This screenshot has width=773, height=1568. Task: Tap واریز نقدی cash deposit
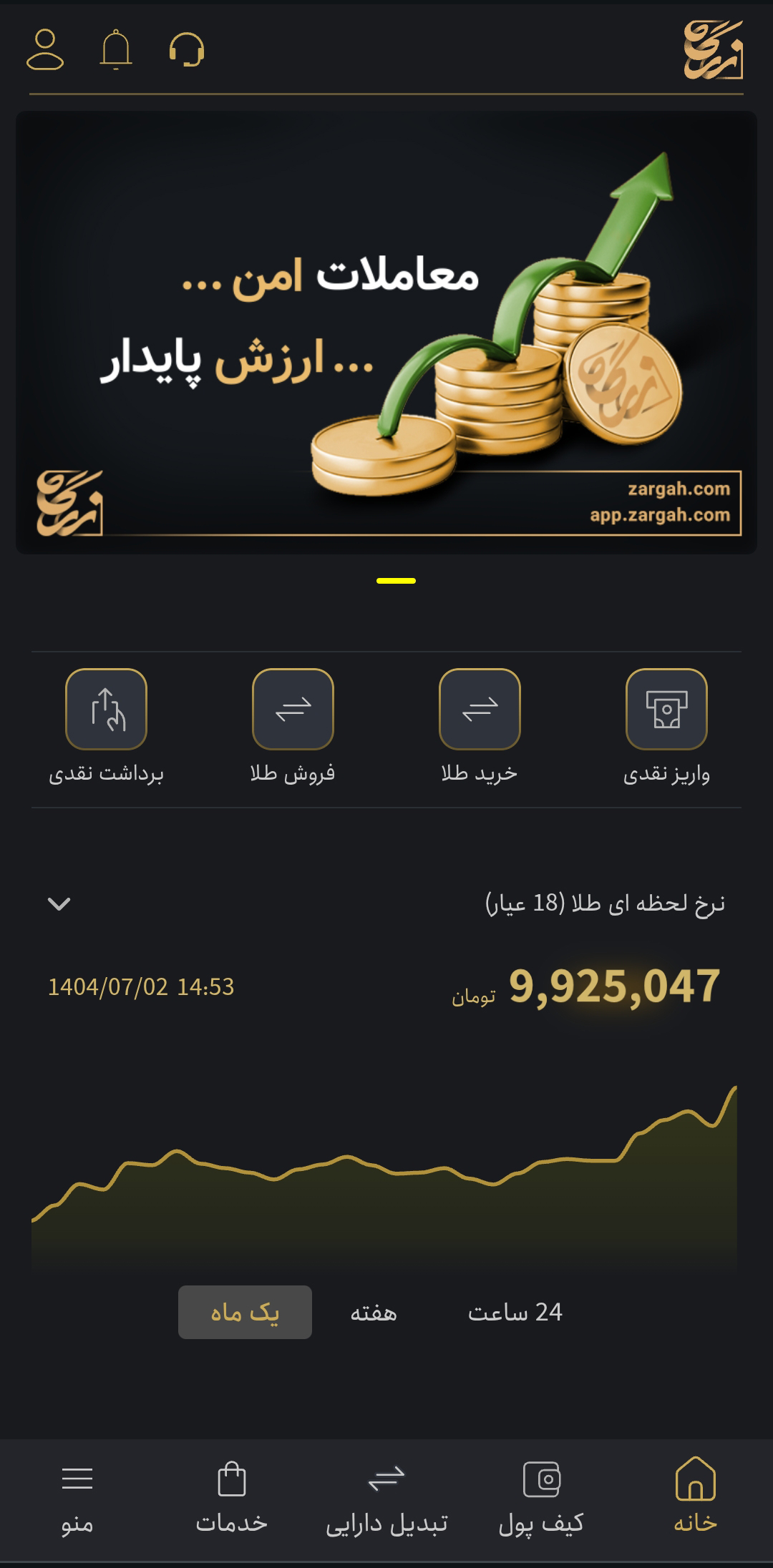tap(666, 709)
